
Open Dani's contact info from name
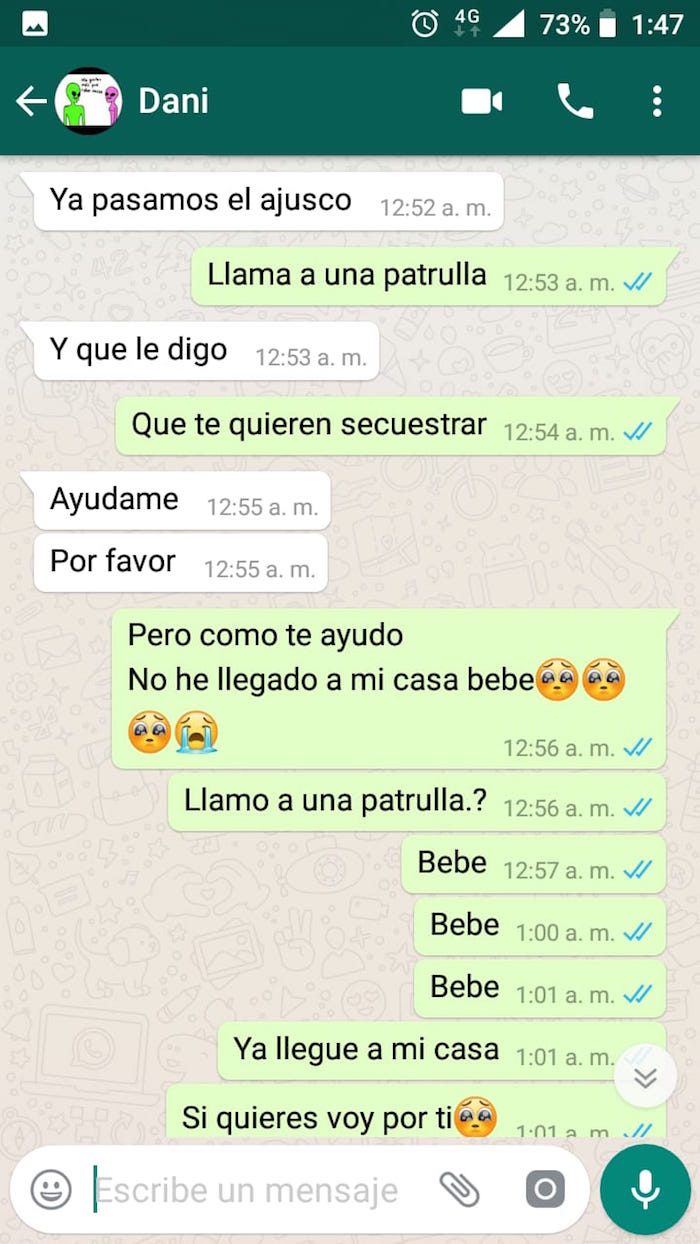click(173, 101)
